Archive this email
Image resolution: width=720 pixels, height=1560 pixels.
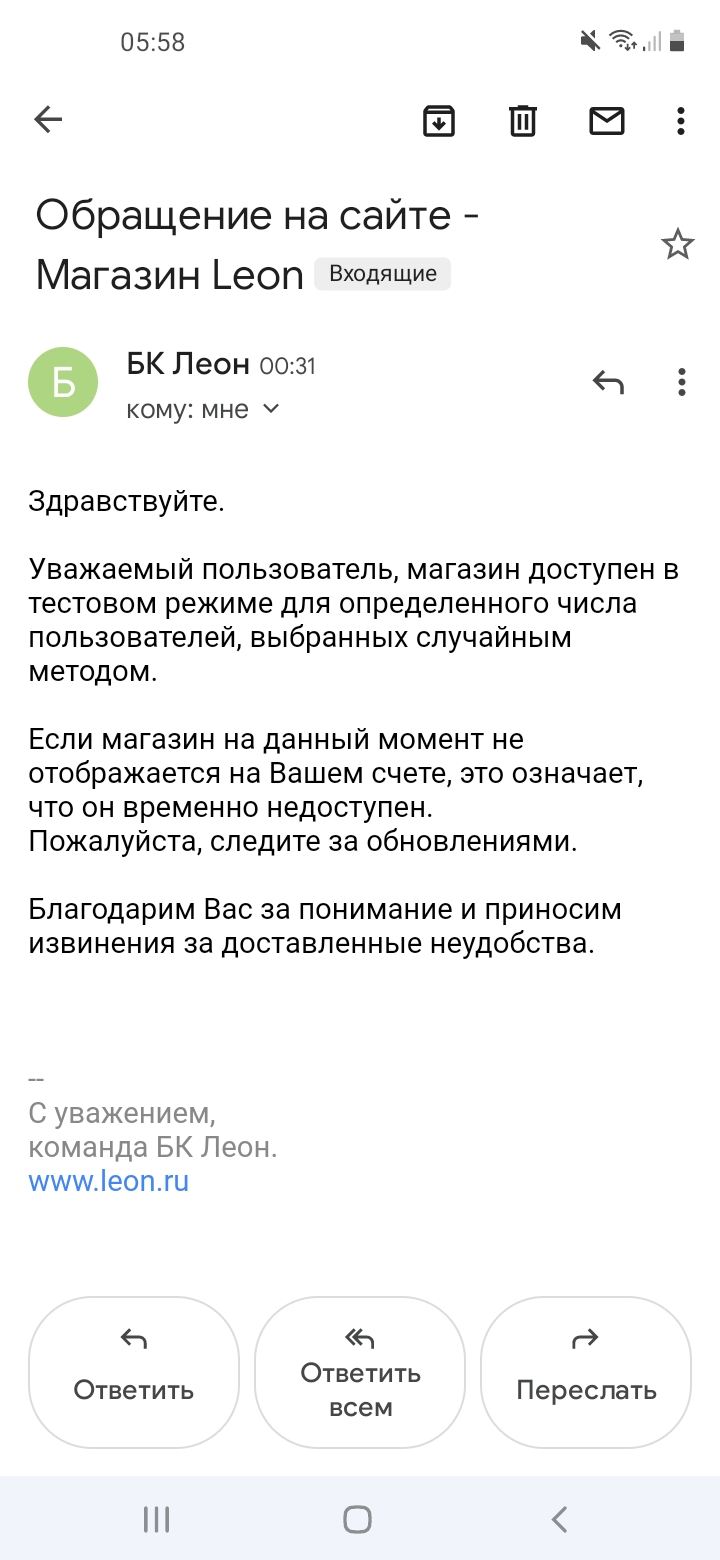pos(439,121)
